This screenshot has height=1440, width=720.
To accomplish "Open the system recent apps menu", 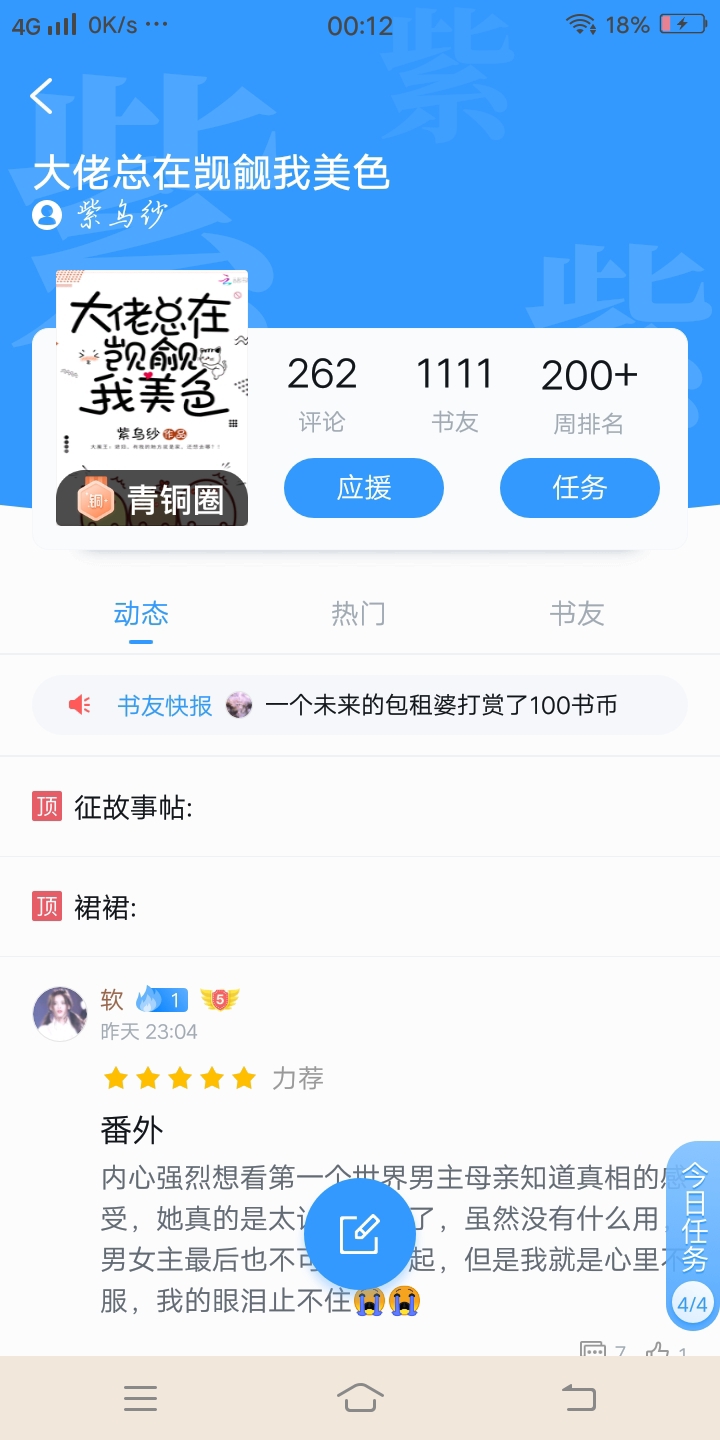I will [140, 1397].
